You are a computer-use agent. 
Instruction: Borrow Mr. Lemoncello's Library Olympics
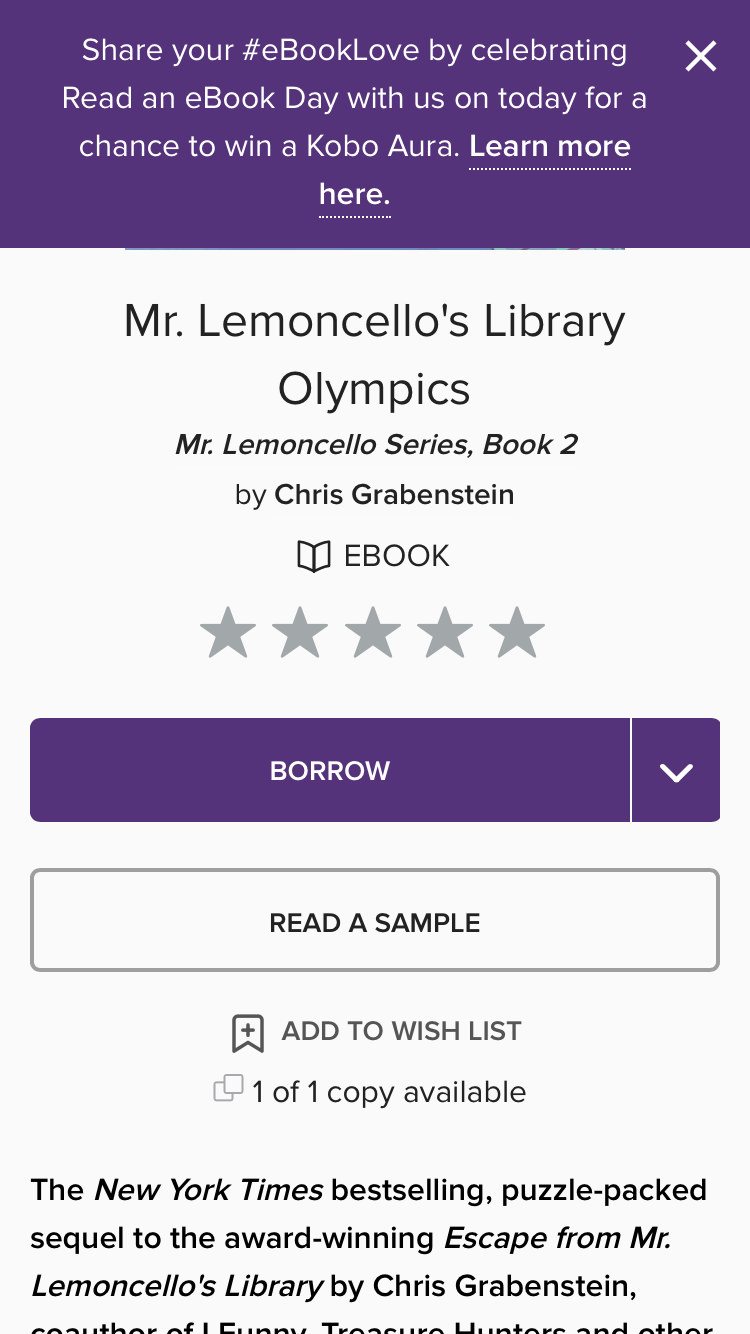(330, 771)
